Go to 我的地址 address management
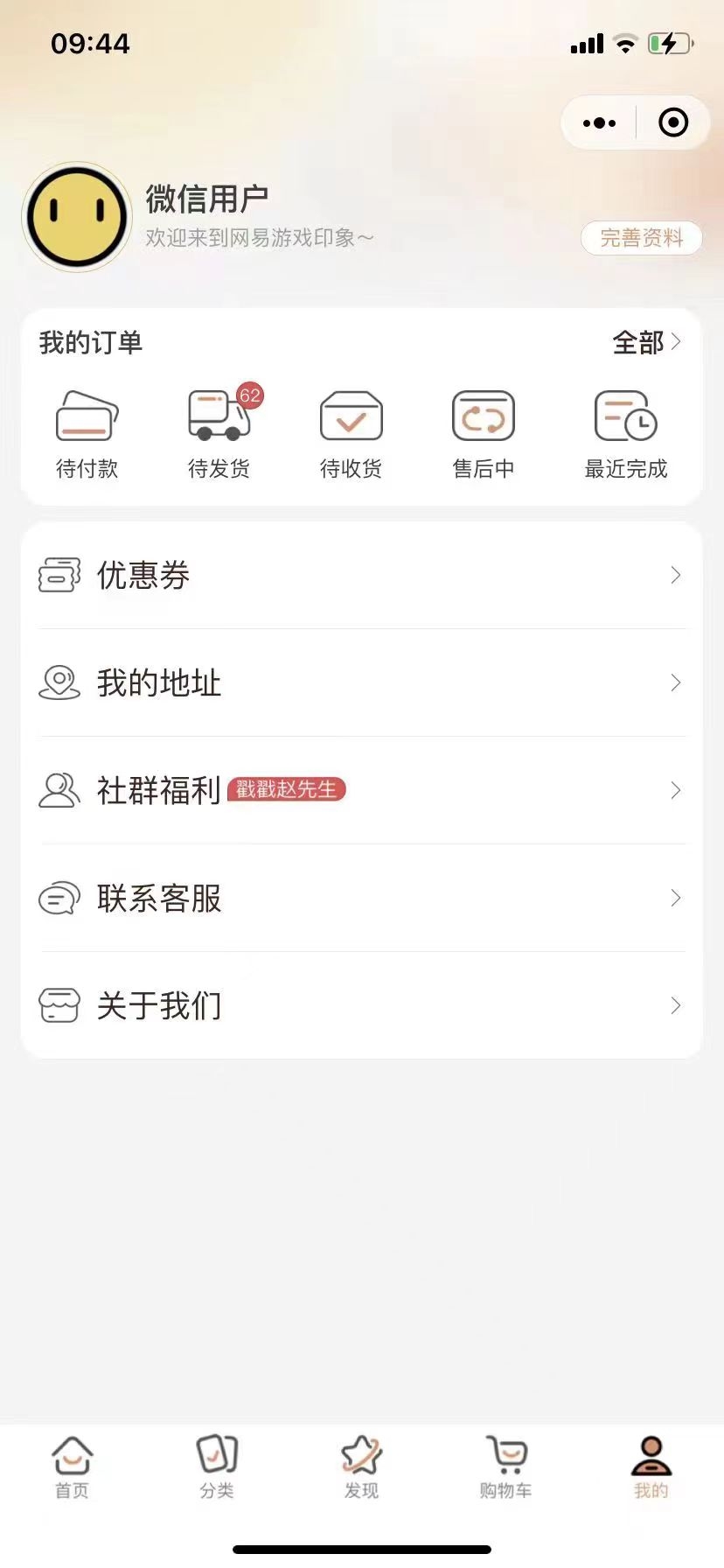 (x=361, y=682)
